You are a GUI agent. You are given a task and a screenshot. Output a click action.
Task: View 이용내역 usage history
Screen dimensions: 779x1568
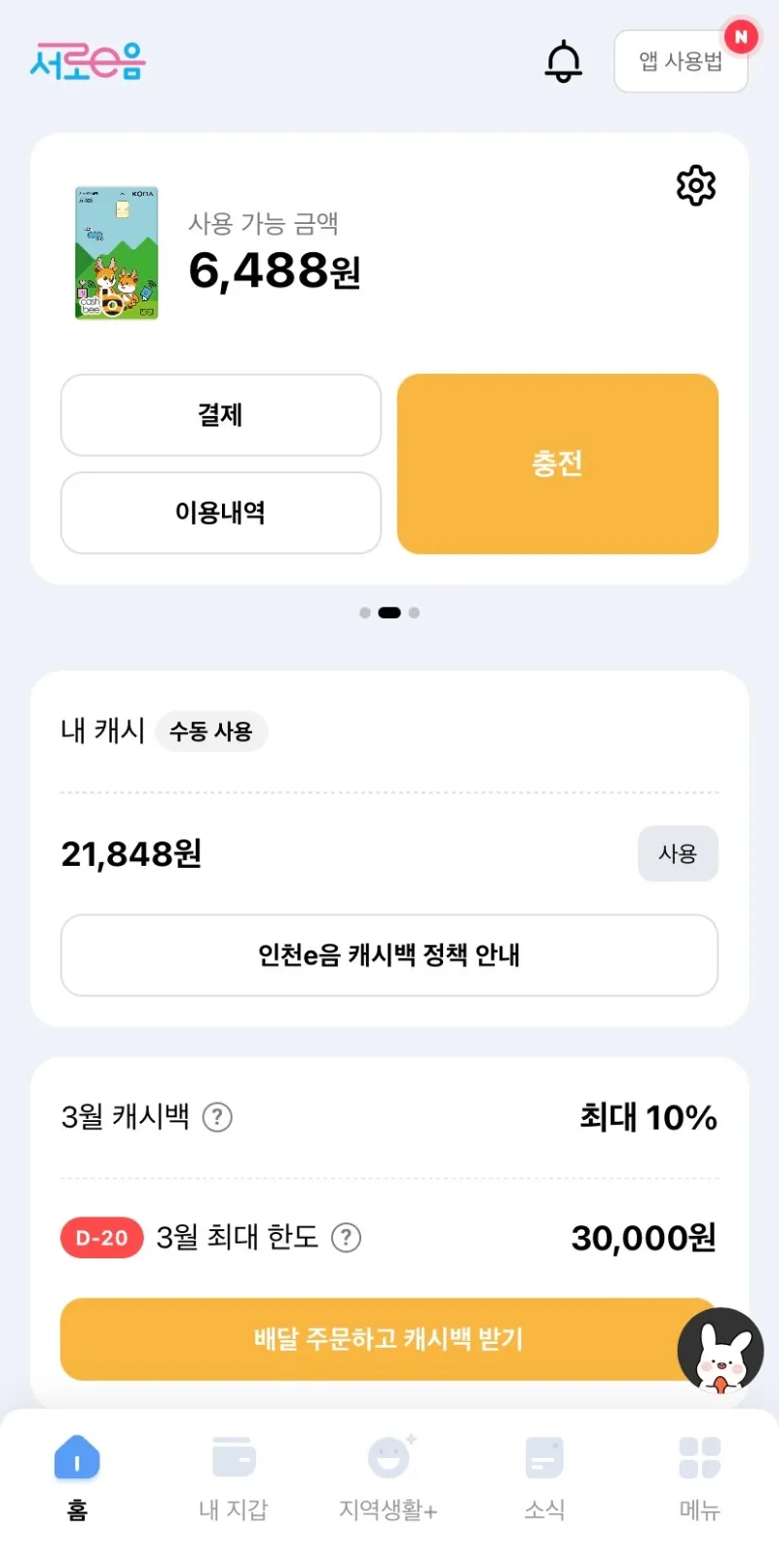(221, 513)
